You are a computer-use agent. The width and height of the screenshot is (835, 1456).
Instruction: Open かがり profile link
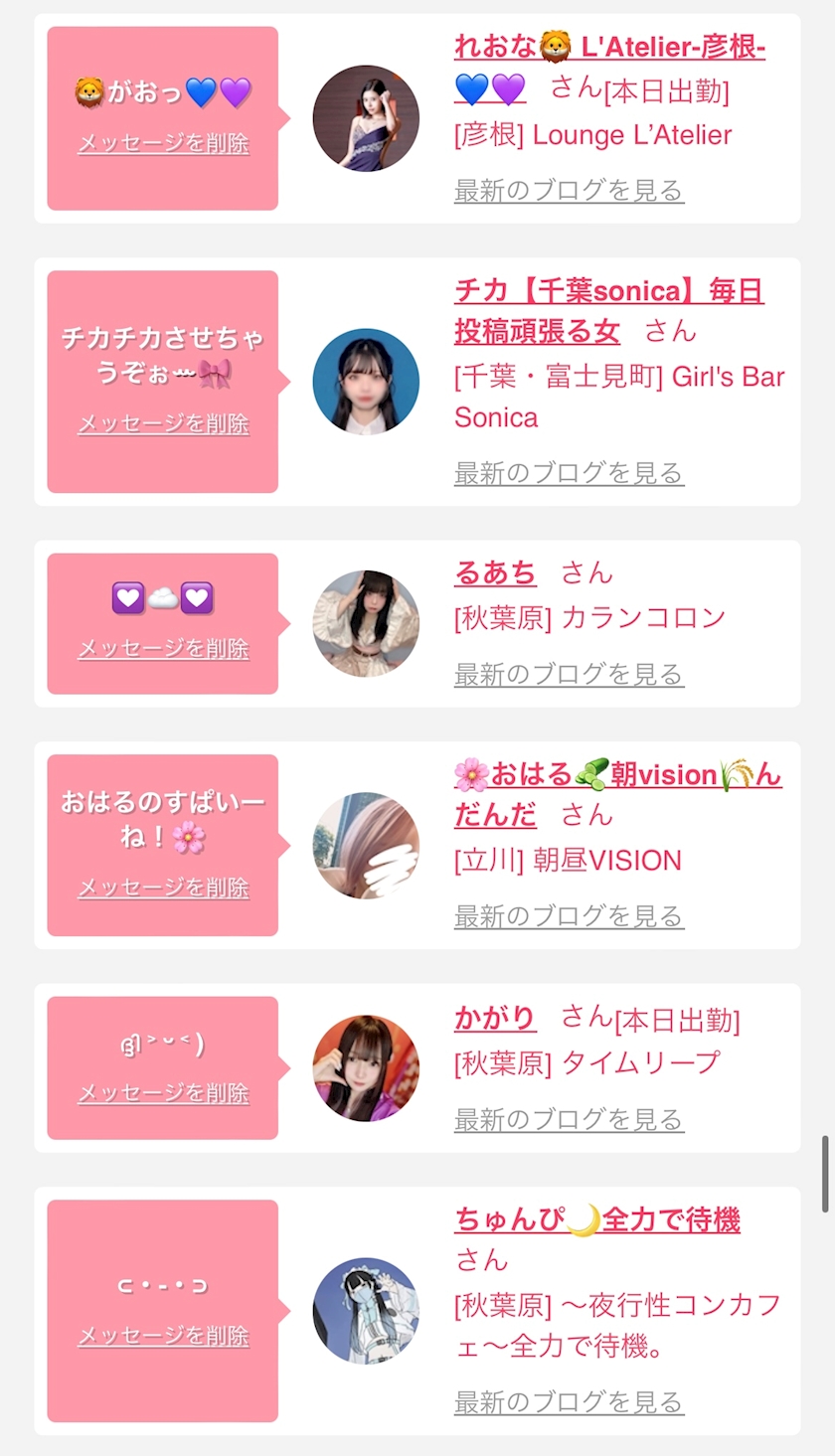[x=495, y=1019]
